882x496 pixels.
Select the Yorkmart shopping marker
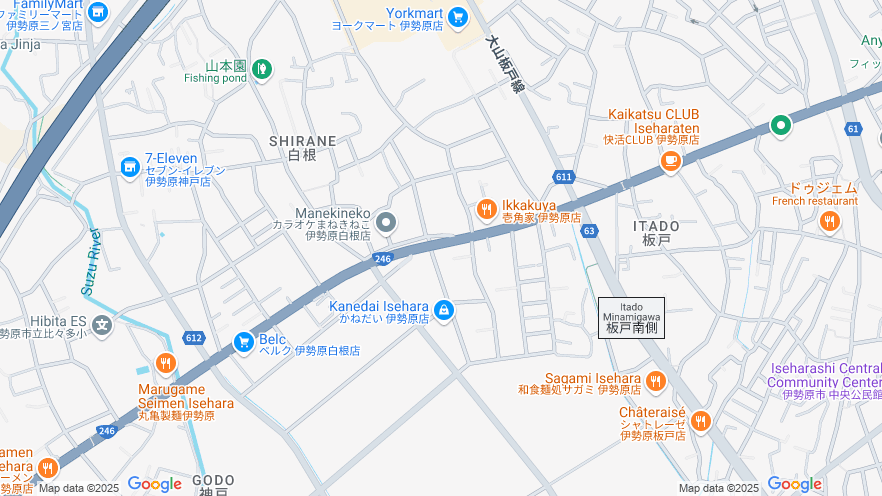pos(458,16)
